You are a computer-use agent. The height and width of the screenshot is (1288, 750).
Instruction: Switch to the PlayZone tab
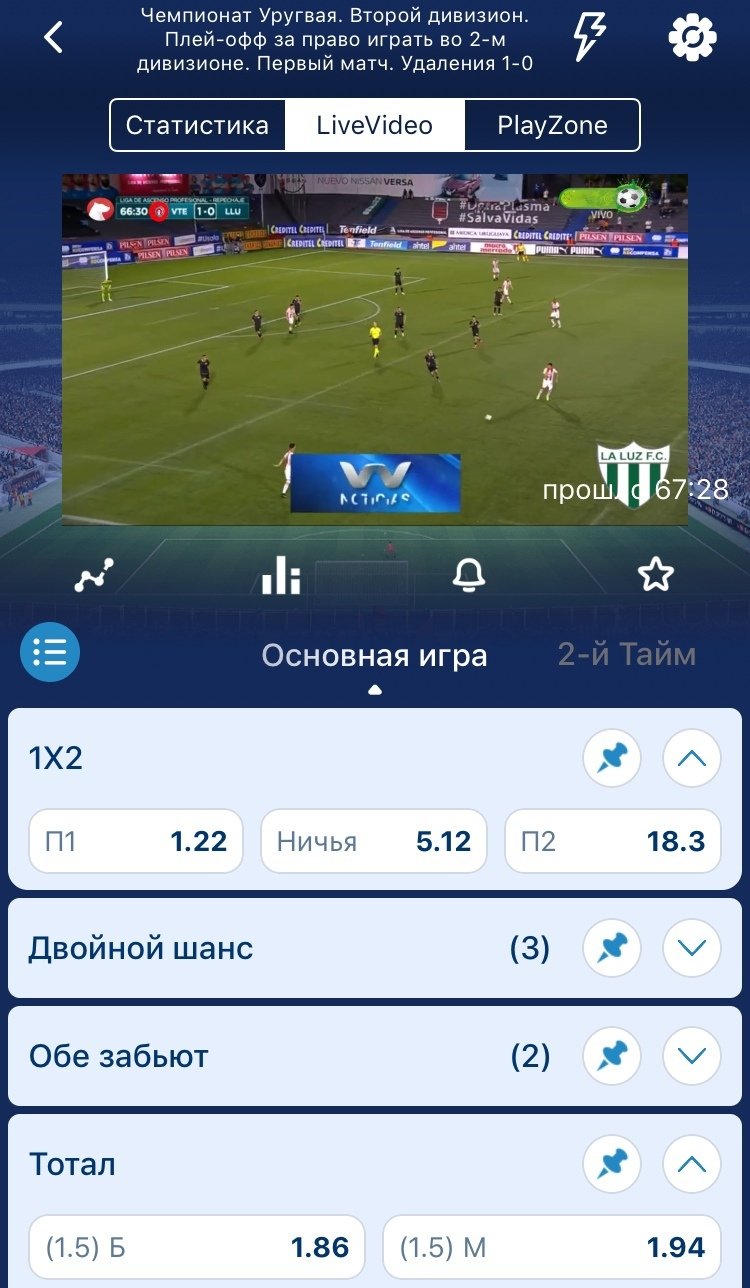(552, 125)
